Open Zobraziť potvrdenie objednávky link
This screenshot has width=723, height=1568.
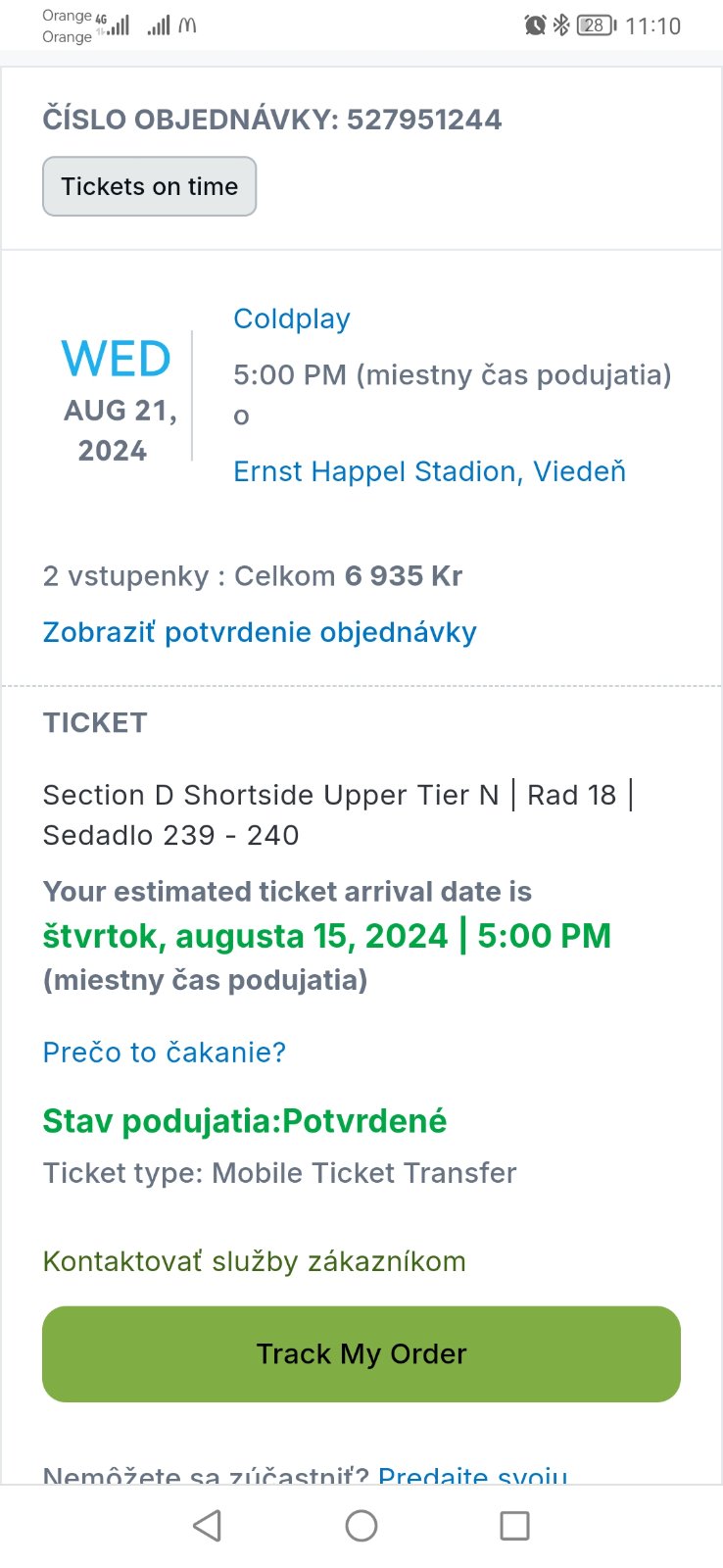[260, 632]
